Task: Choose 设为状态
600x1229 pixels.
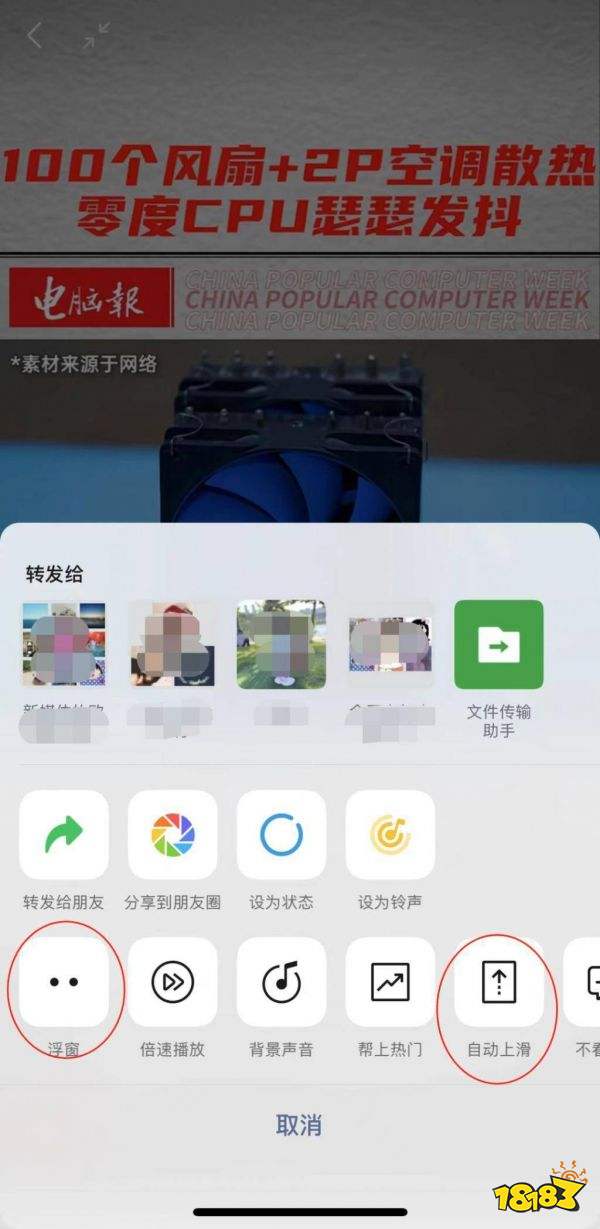Action: click(x=281, y=835)
